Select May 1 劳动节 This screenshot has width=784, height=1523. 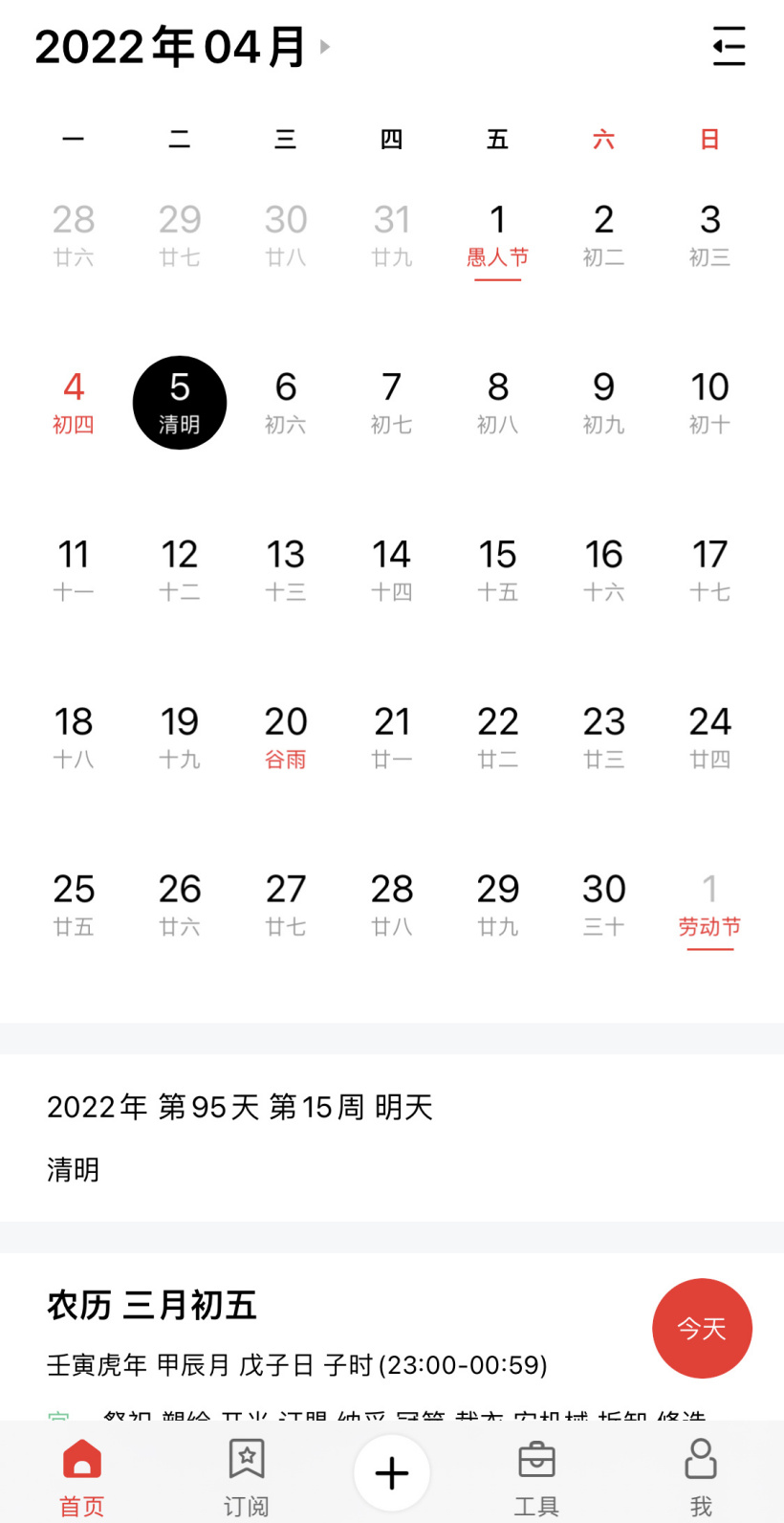coord(709,906)
